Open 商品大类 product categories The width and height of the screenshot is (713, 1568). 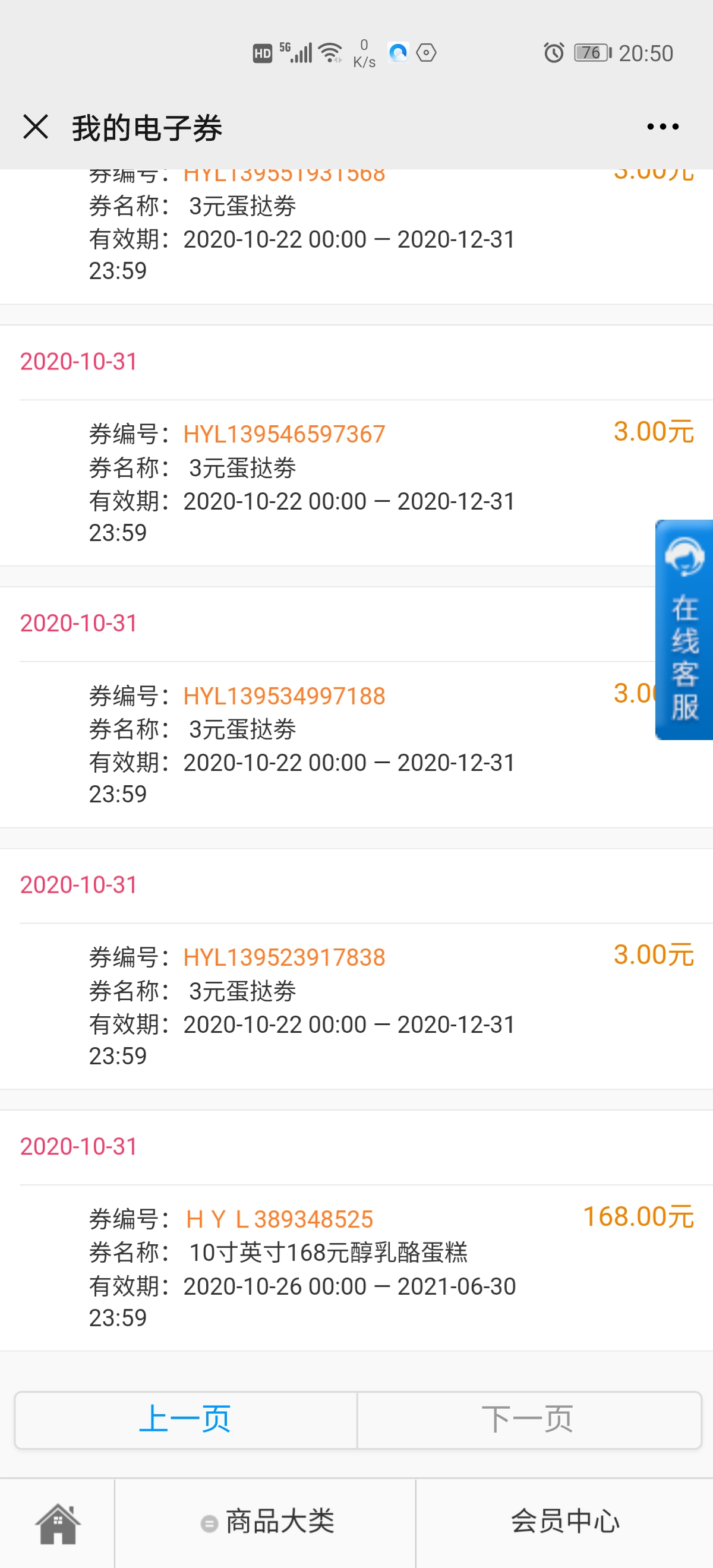267,1522
